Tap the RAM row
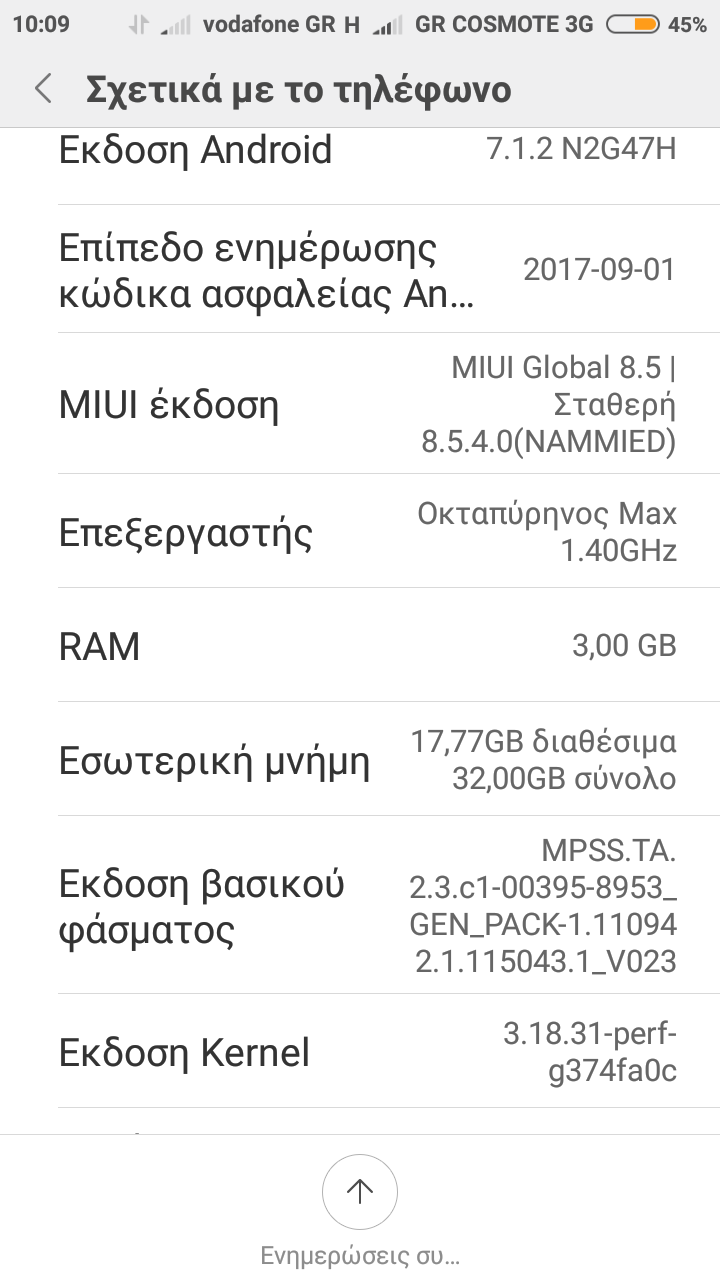This screenshot has width=720, height=1280. coord(360,646)
